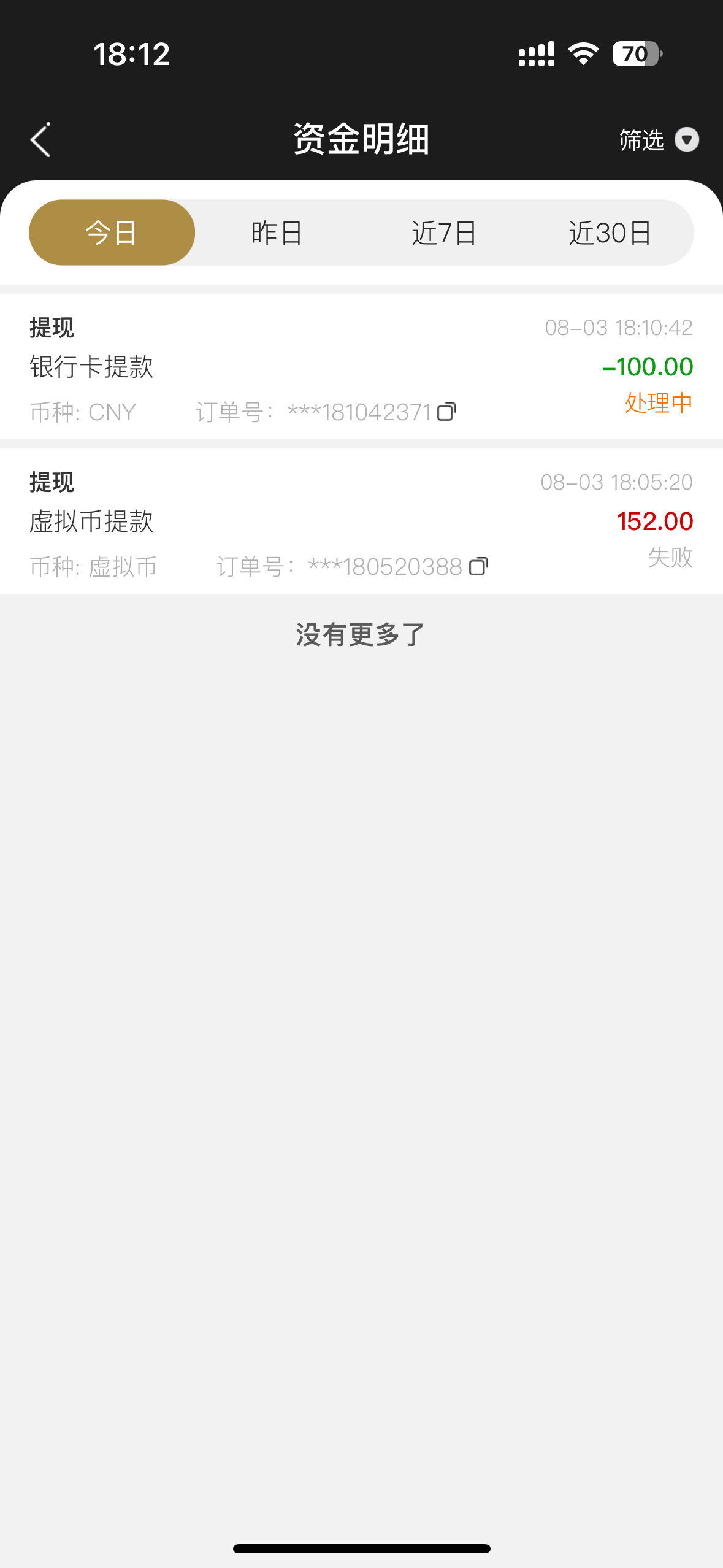
Task: Tap the cellular signal indicator
Action: click(536, 54)
